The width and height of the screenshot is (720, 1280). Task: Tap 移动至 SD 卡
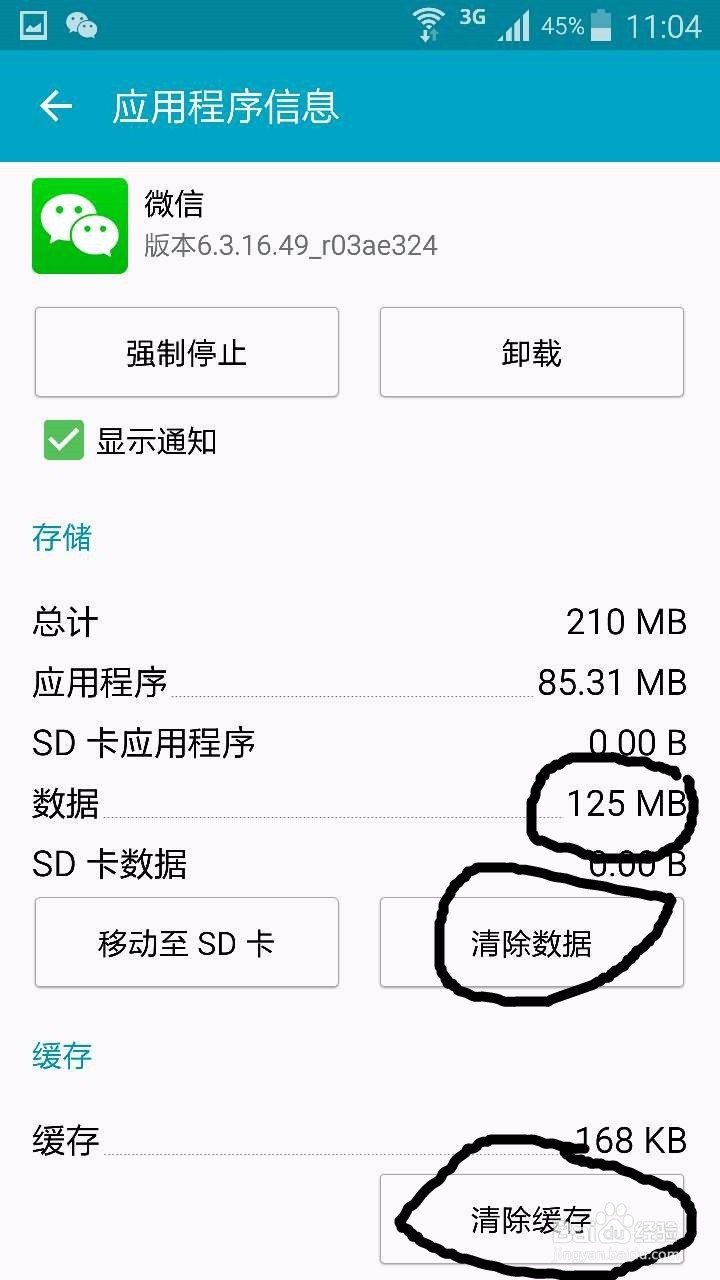point(186,942)
